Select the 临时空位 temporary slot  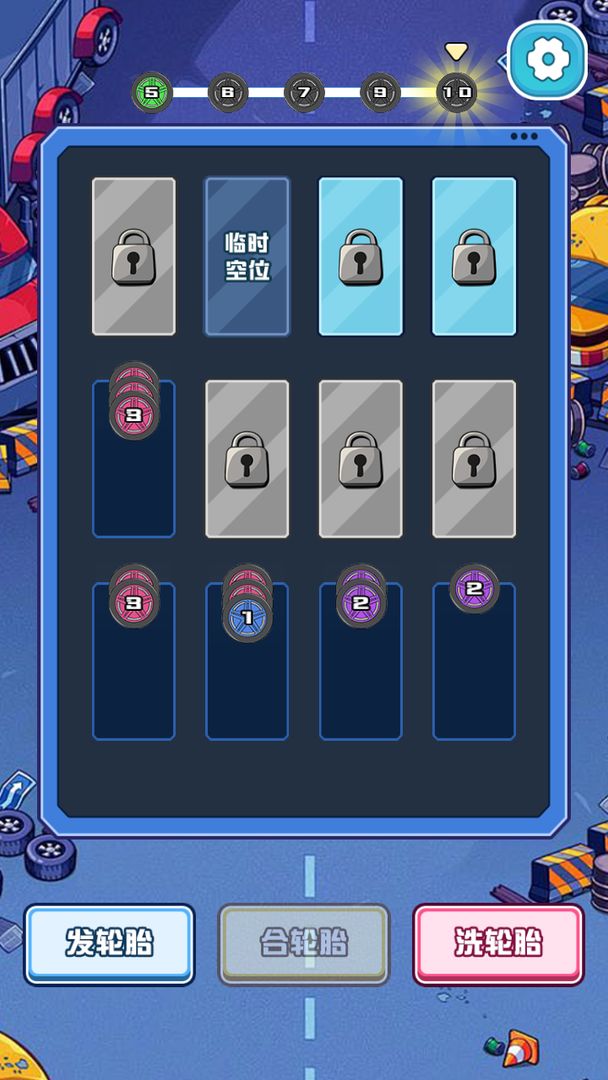tap(247, 257)
